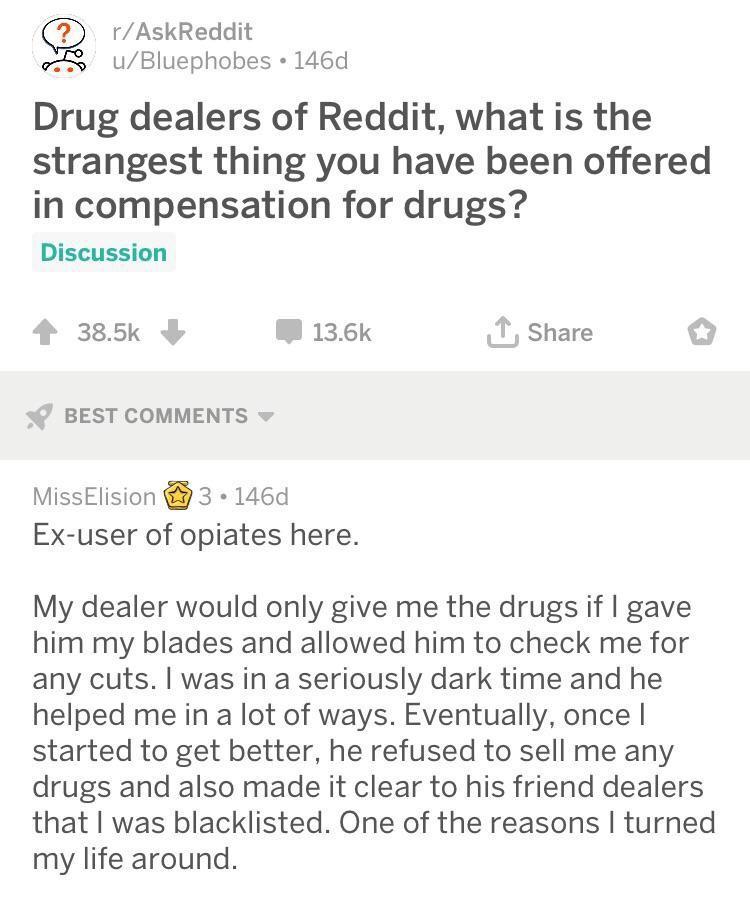Open the r/AskReddit subreddit
This screenshot has height=906, width=750.
click(x=180, y=31)
